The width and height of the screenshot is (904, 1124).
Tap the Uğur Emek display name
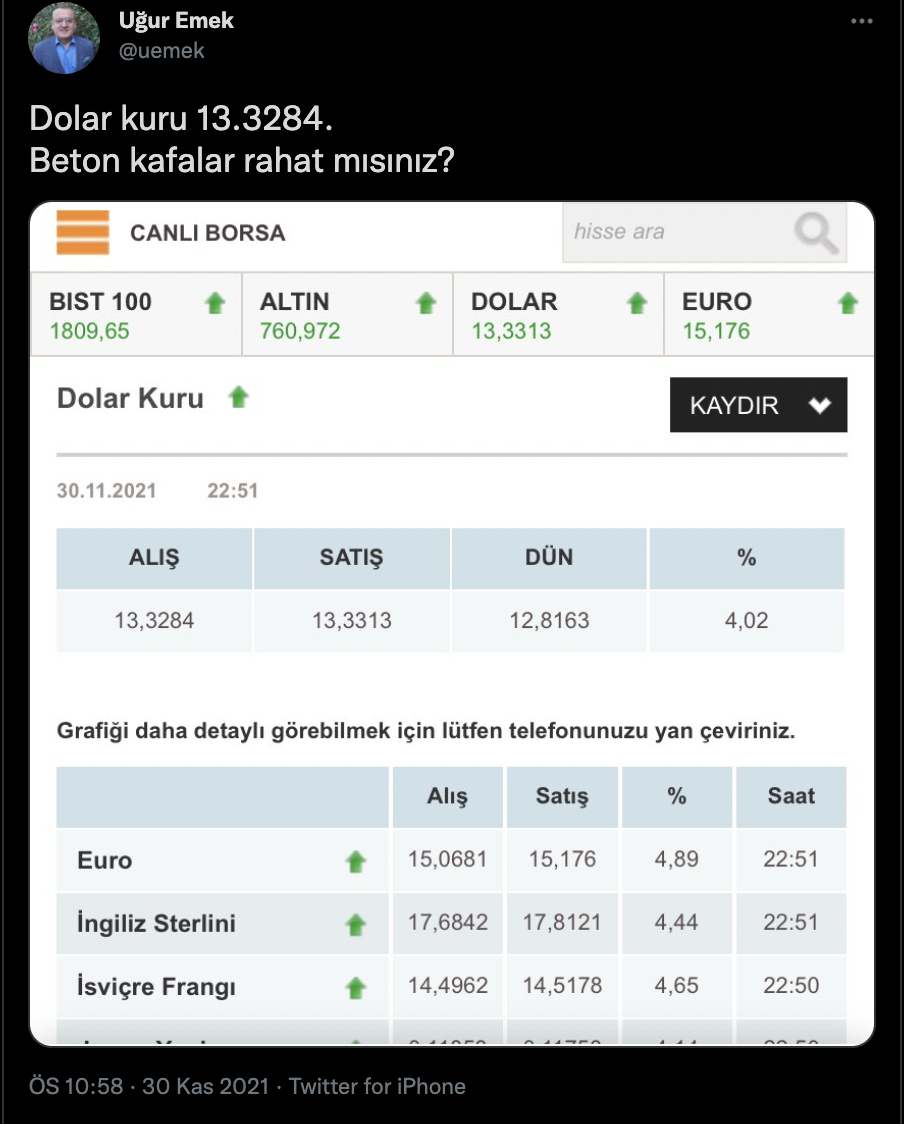coord(175,22)
